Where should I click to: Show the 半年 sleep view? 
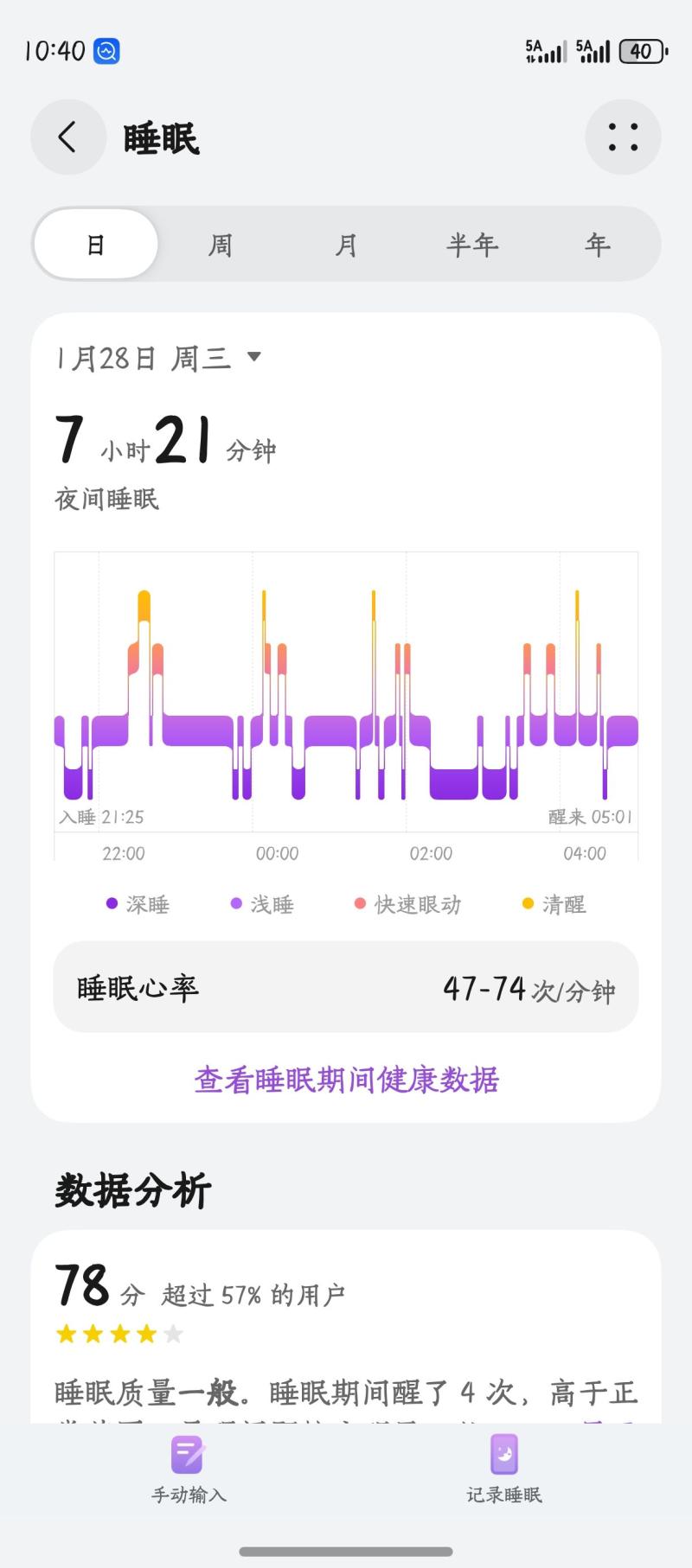point(472,245)
